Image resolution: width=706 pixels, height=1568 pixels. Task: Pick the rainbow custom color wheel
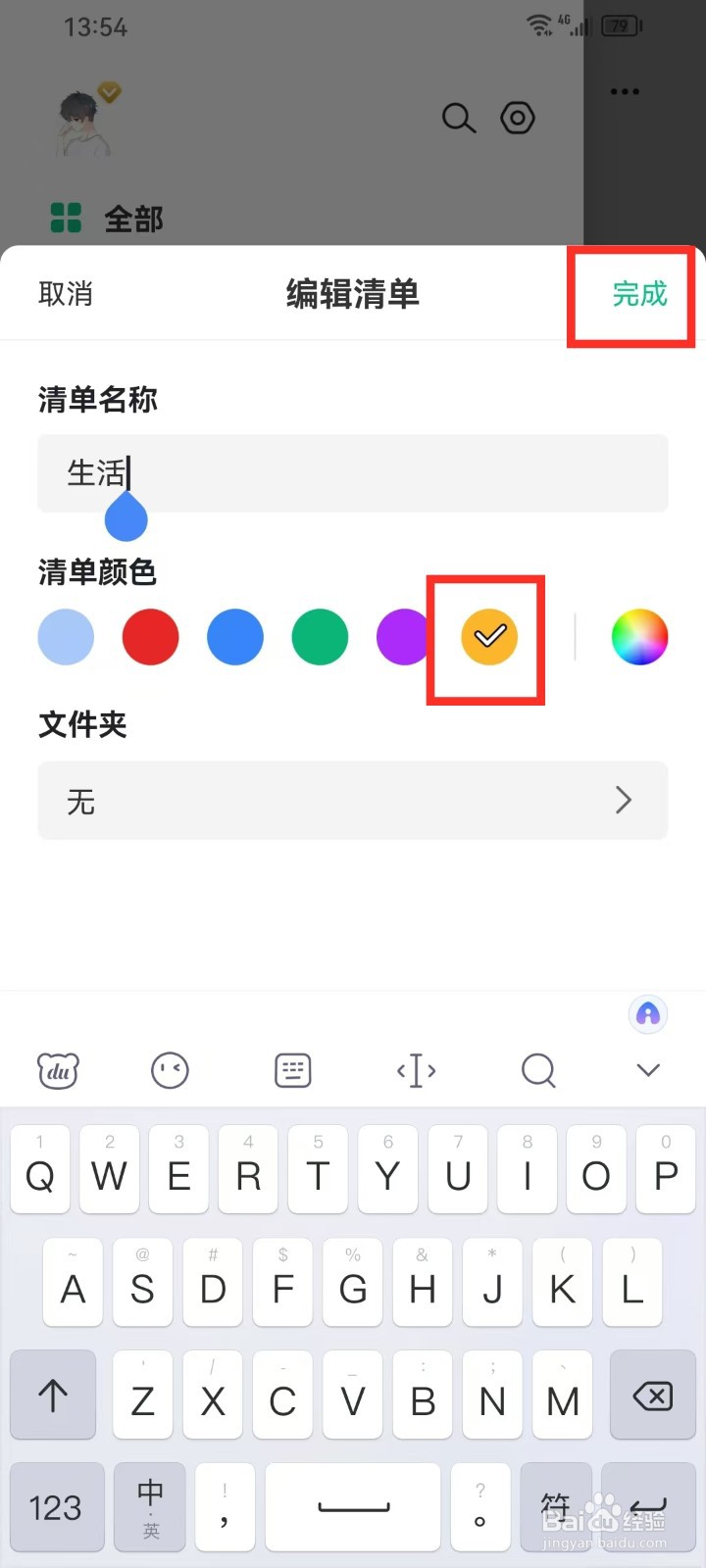tap(639, 637)
